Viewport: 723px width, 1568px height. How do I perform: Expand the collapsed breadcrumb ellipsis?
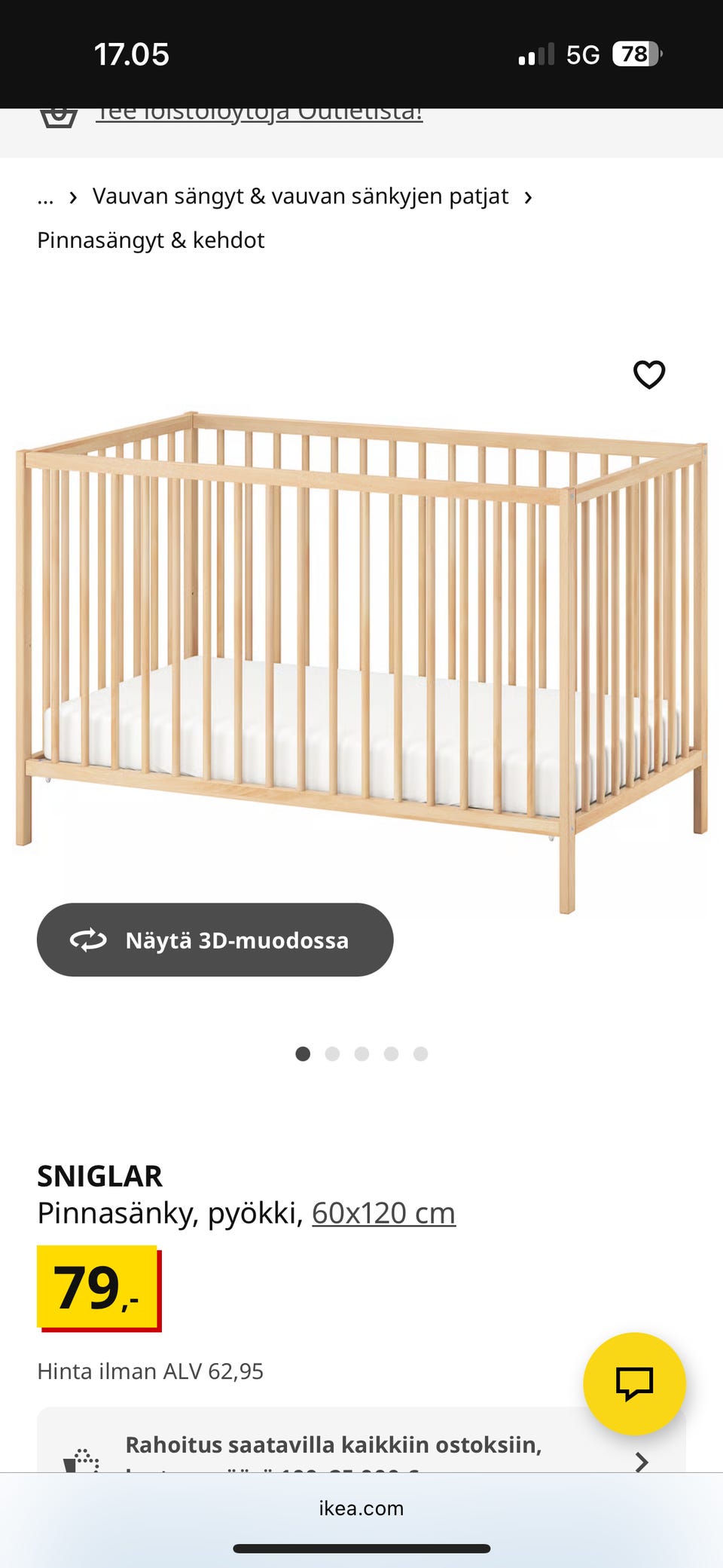tap(45, 197)
